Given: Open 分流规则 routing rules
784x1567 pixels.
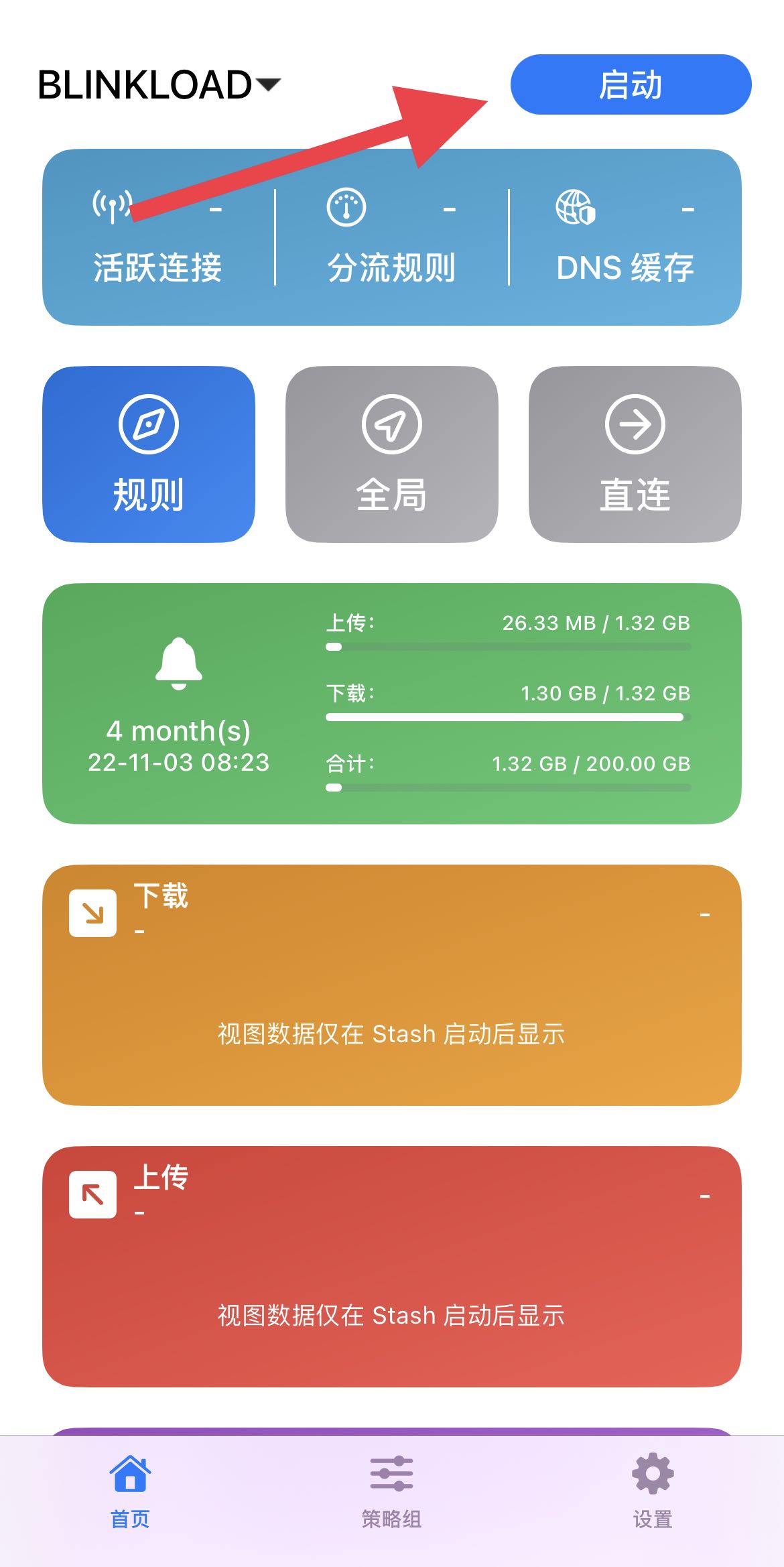Looking at the screenshot, I should coord(391,237).
